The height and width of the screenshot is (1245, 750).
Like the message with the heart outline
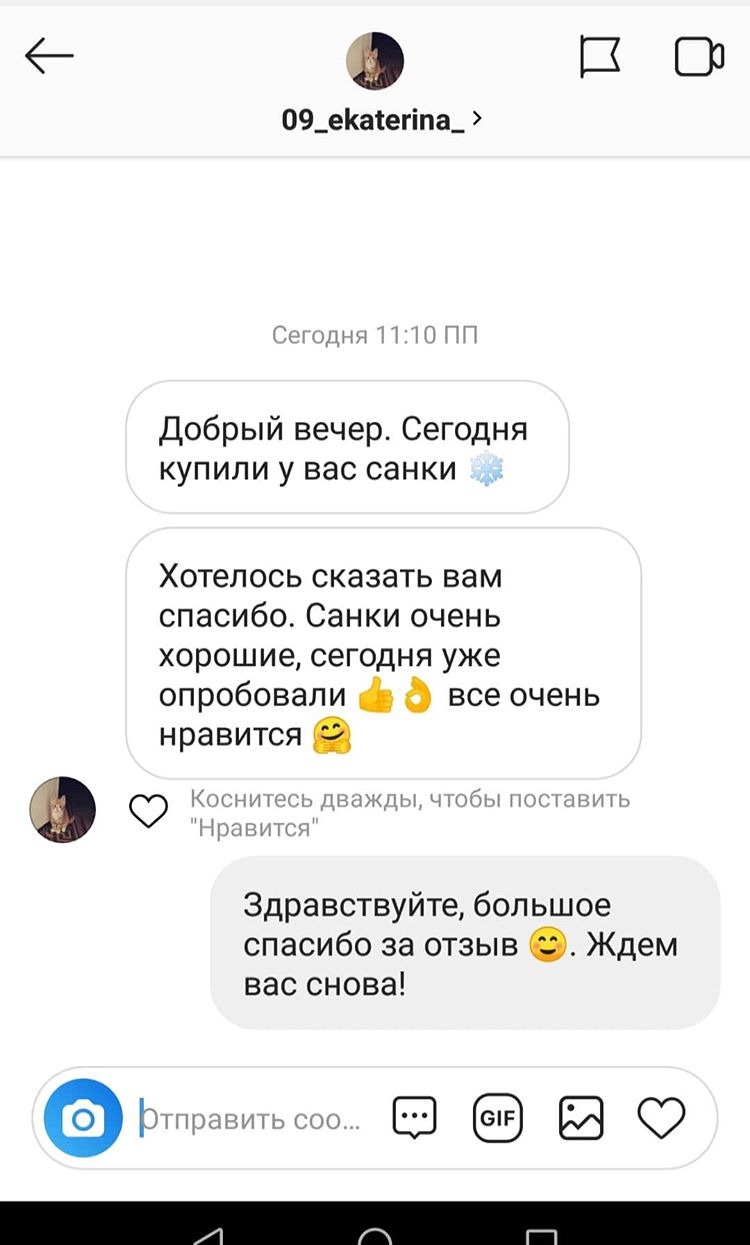pyautogui.click(x=149, y=811)
